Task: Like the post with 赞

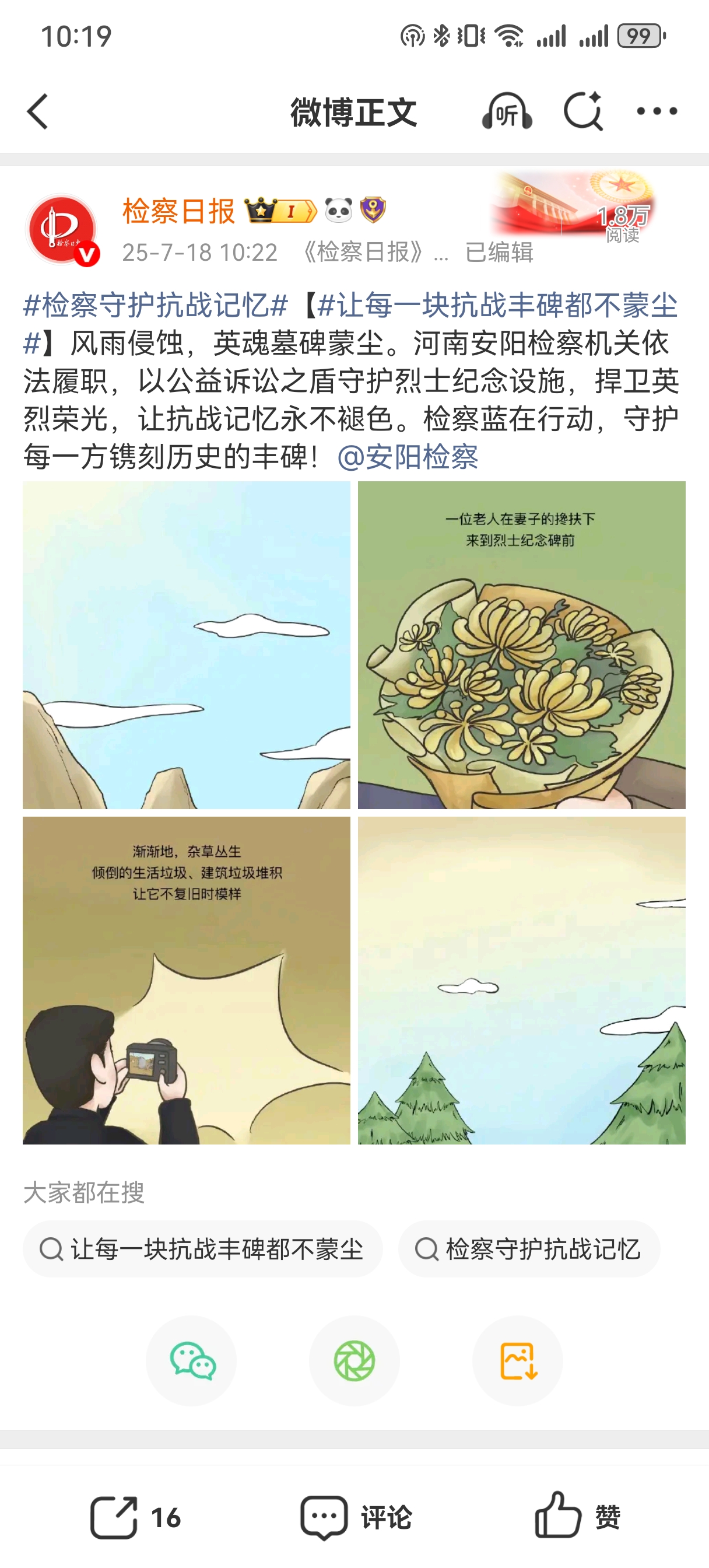Action: click(x=577, y=1517)
